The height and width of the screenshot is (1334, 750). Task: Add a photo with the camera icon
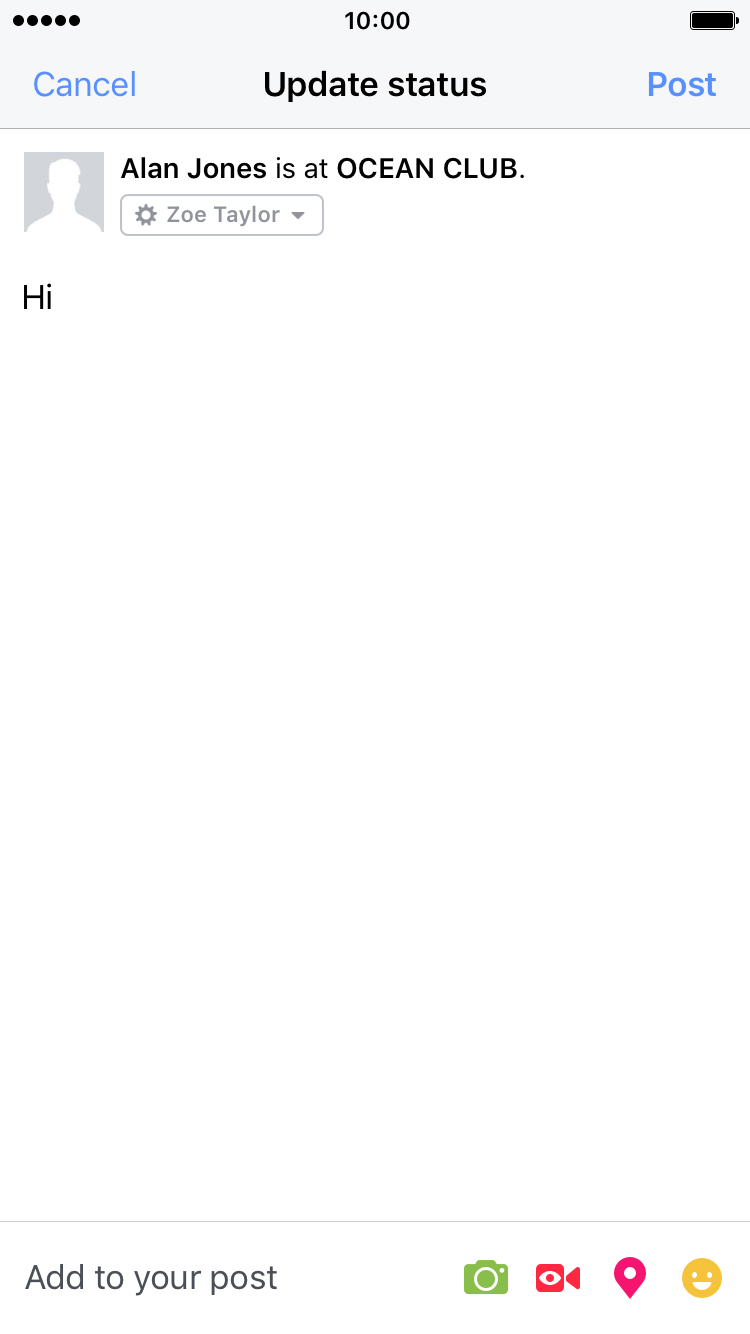coord(486,1277)
